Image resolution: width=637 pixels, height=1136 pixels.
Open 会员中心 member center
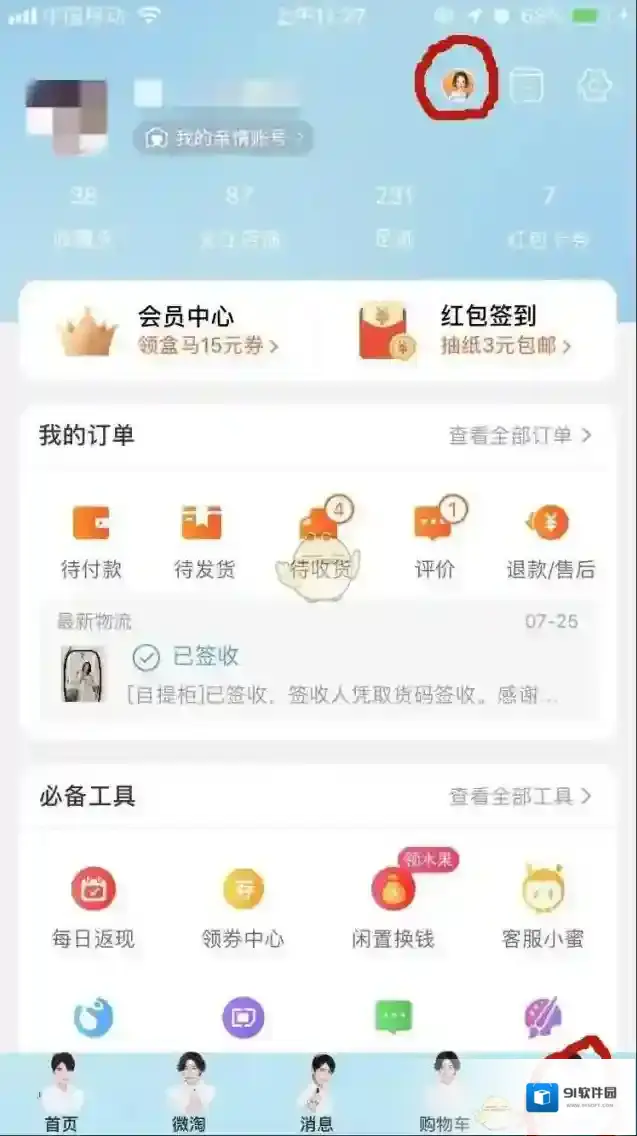click(170, 331)
